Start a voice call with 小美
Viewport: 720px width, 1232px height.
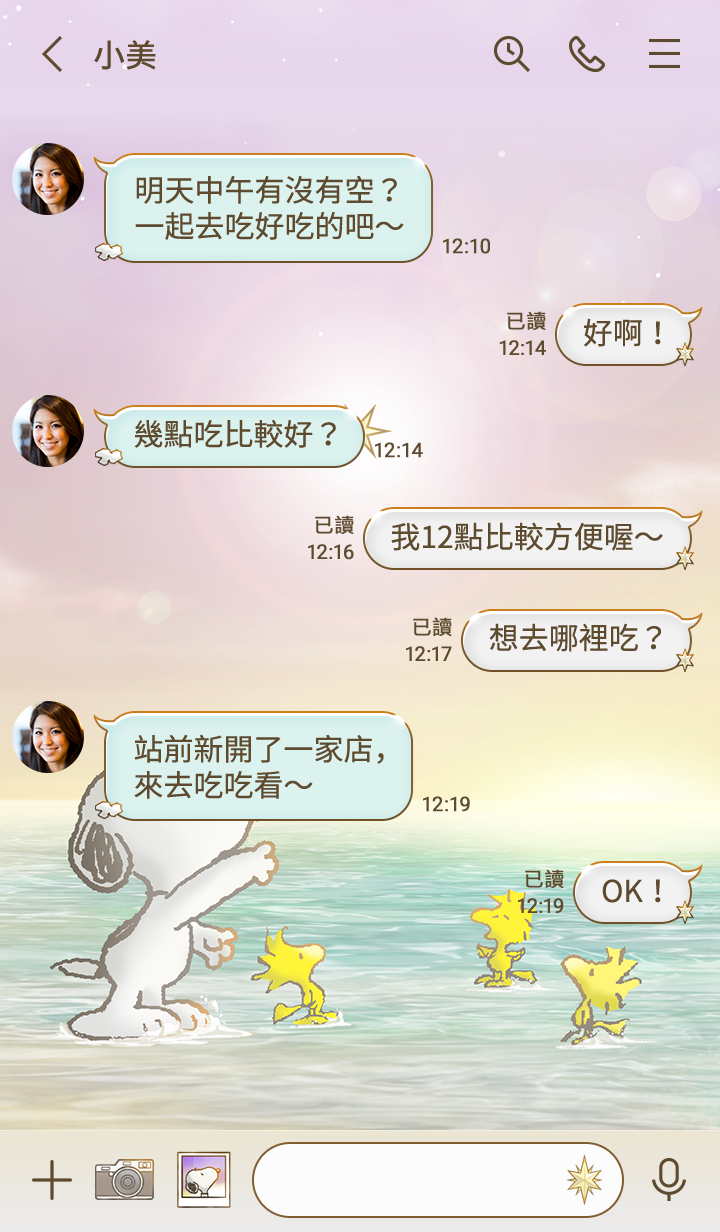pos(587,54)
